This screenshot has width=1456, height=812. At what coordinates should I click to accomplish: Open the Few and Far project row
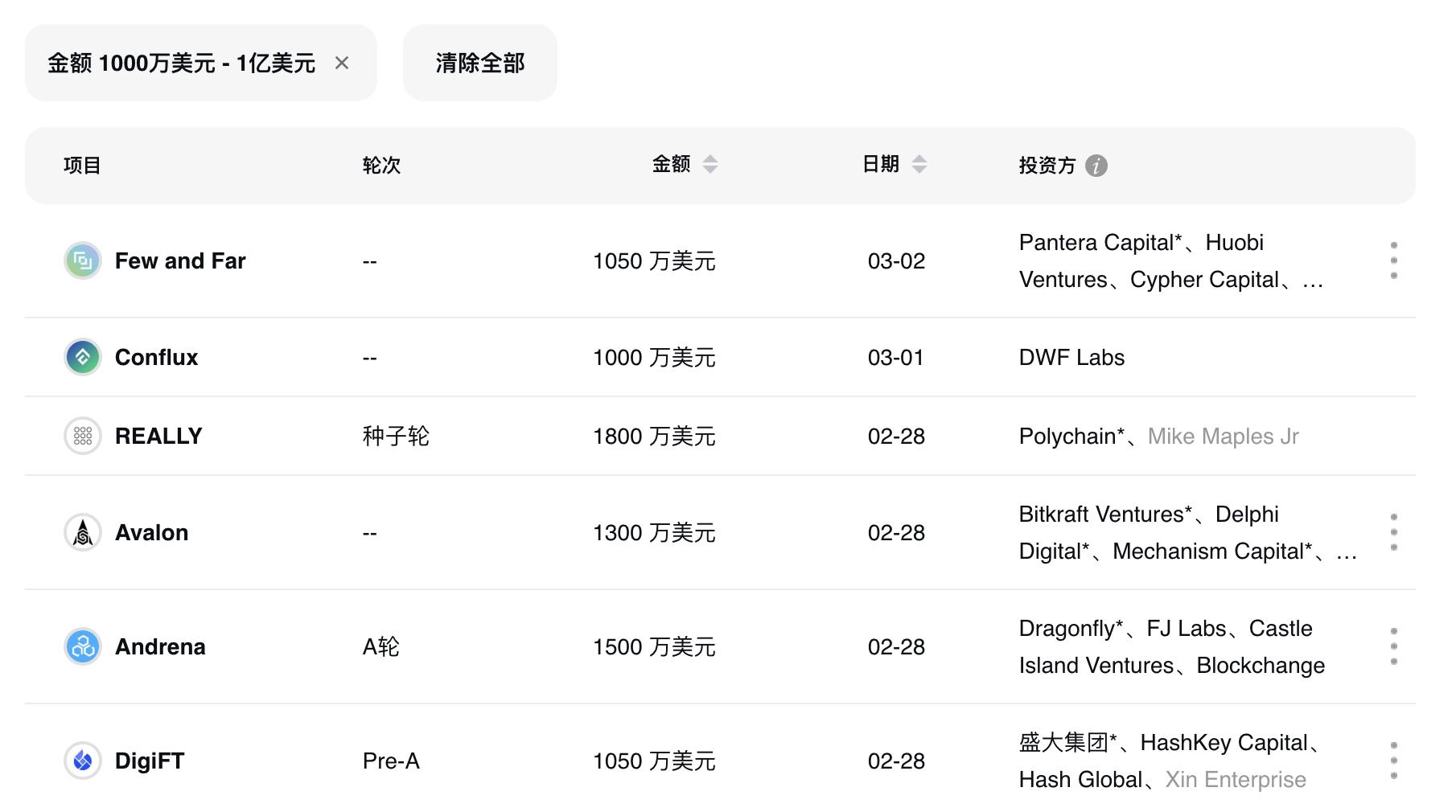pyautogui.click(x=180, y=261)
